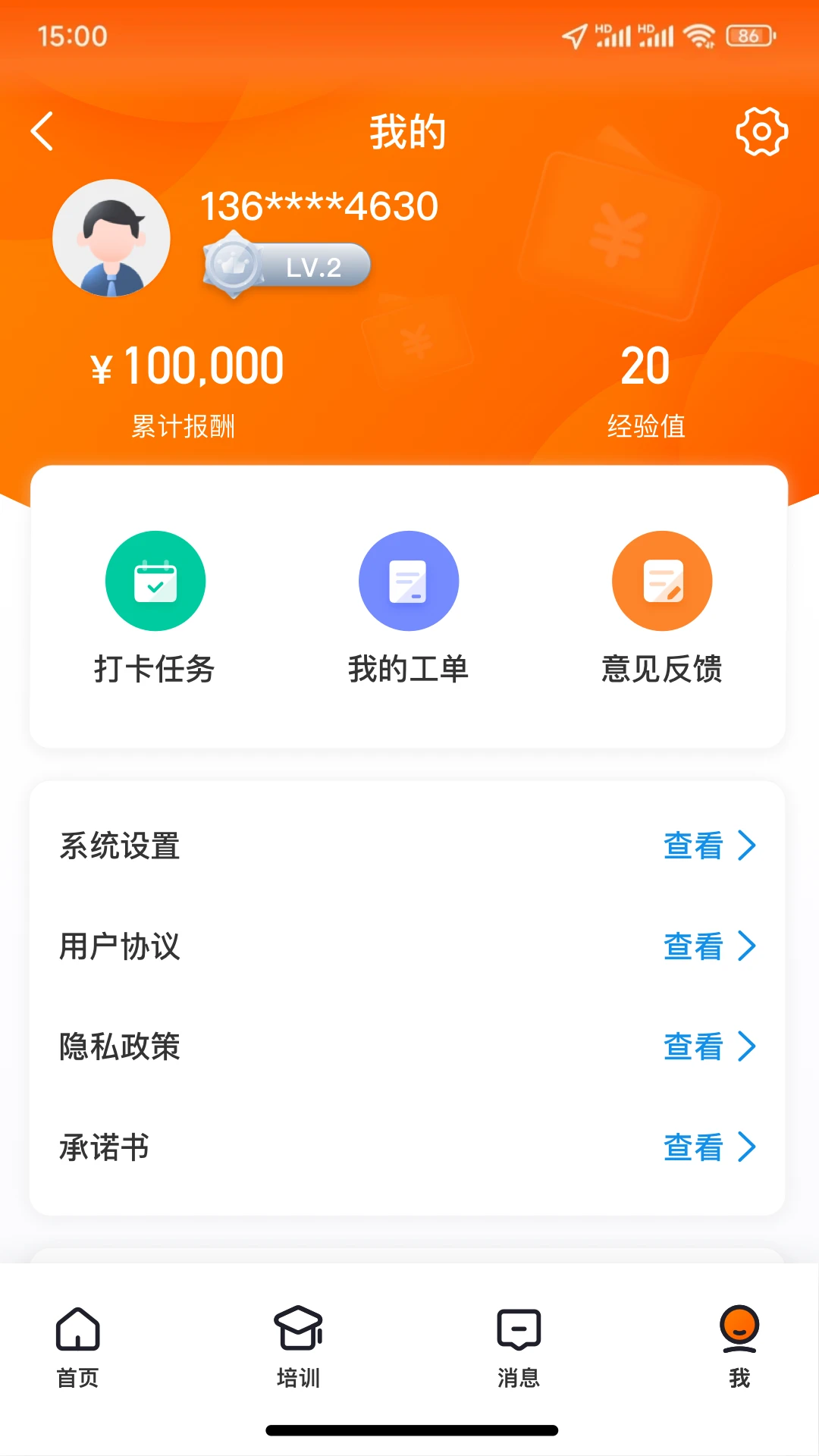Tap the 我 profile icon in navigation bar
Image resolution: width=819 pixels, height=1456 pixels.
(x=739, y=1341)
